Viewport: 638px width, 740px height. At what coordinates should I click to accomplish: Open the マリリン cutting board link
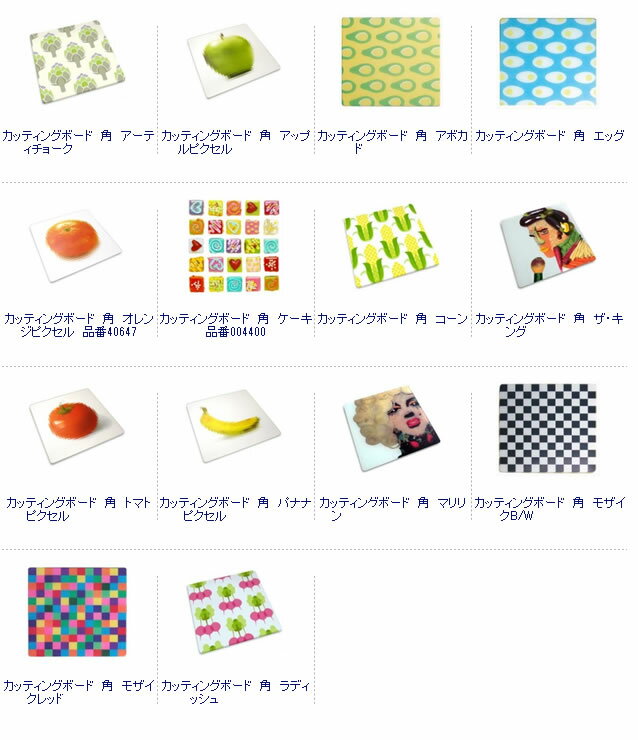pyautogui.click(x=392, y=509)
